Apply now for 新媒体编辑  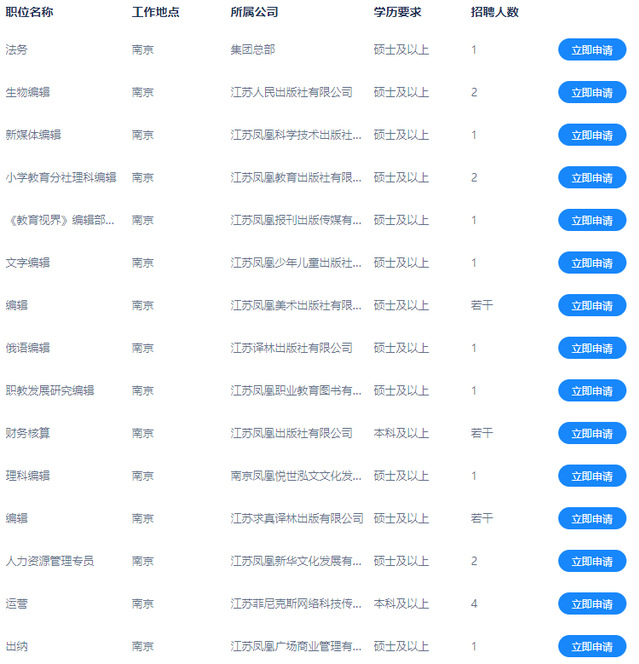tap(591, 135)
